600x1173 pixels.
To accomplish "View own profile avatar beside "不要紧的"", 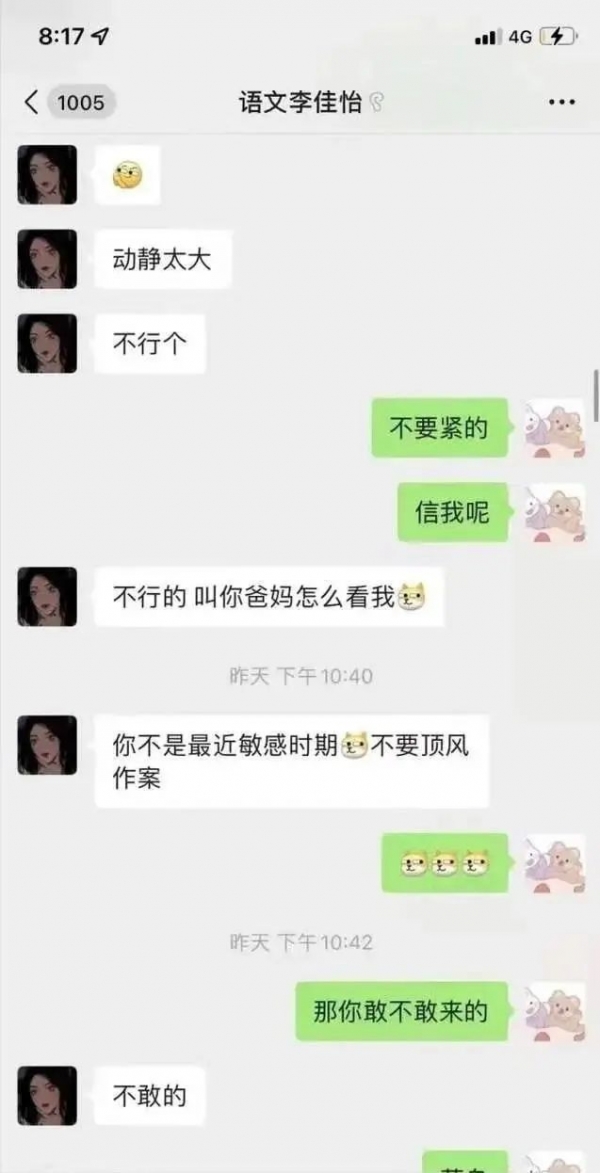I will click(x=555, y=428).
